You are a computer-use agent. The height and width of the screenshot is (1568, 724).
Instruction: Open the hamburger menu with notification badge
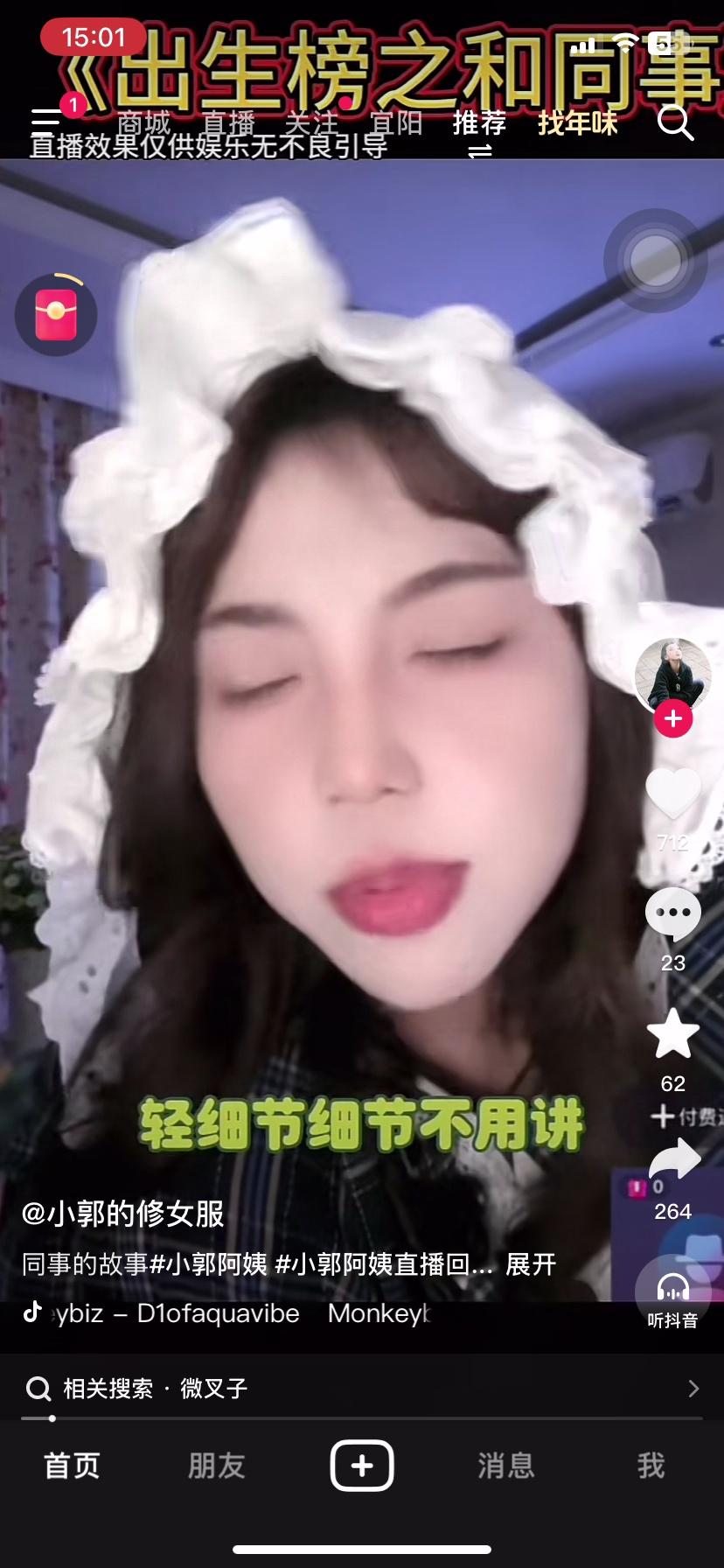click(x=45, y=118)
